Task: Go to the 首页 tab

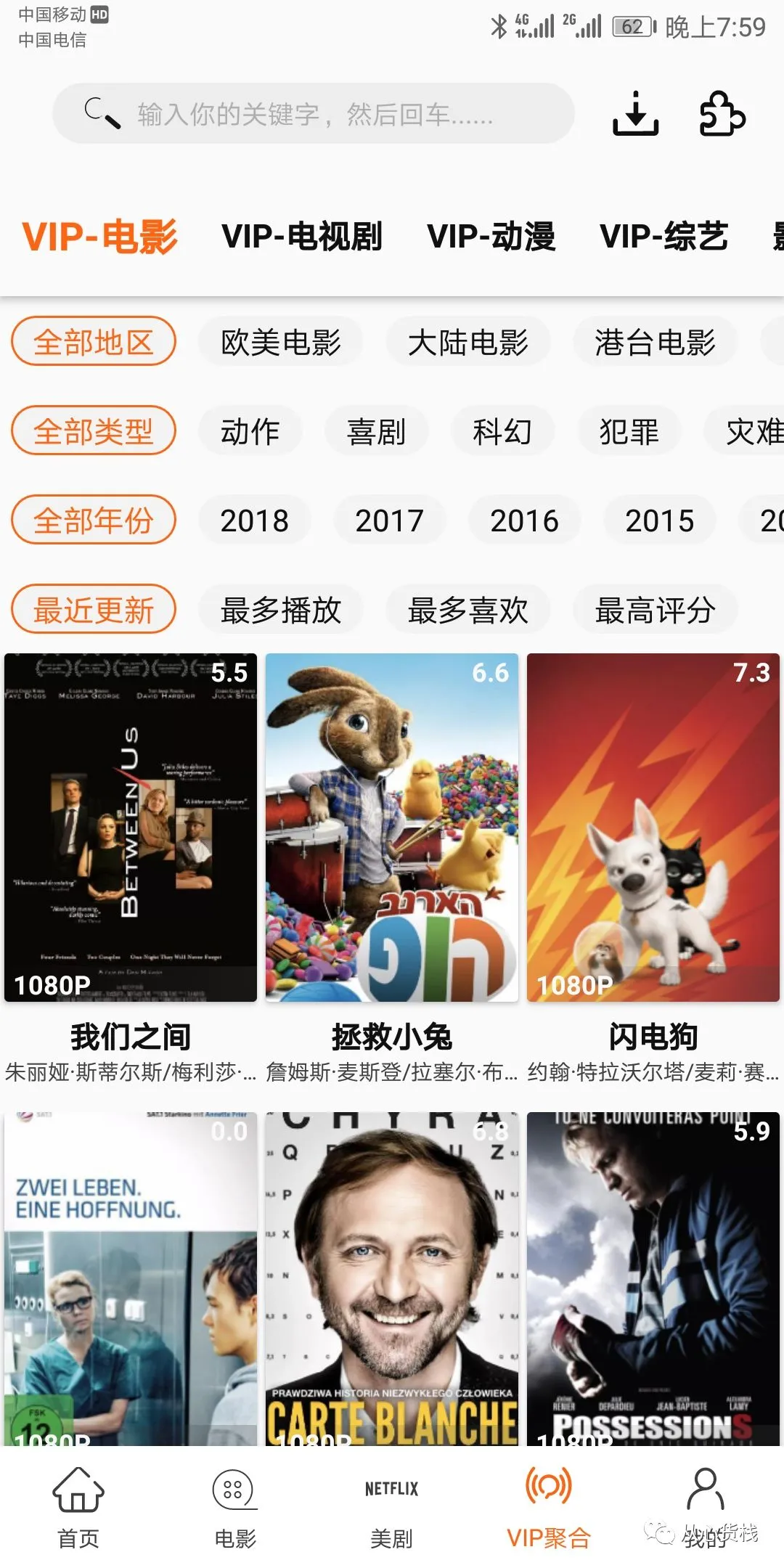Action: pos(78,1507)
